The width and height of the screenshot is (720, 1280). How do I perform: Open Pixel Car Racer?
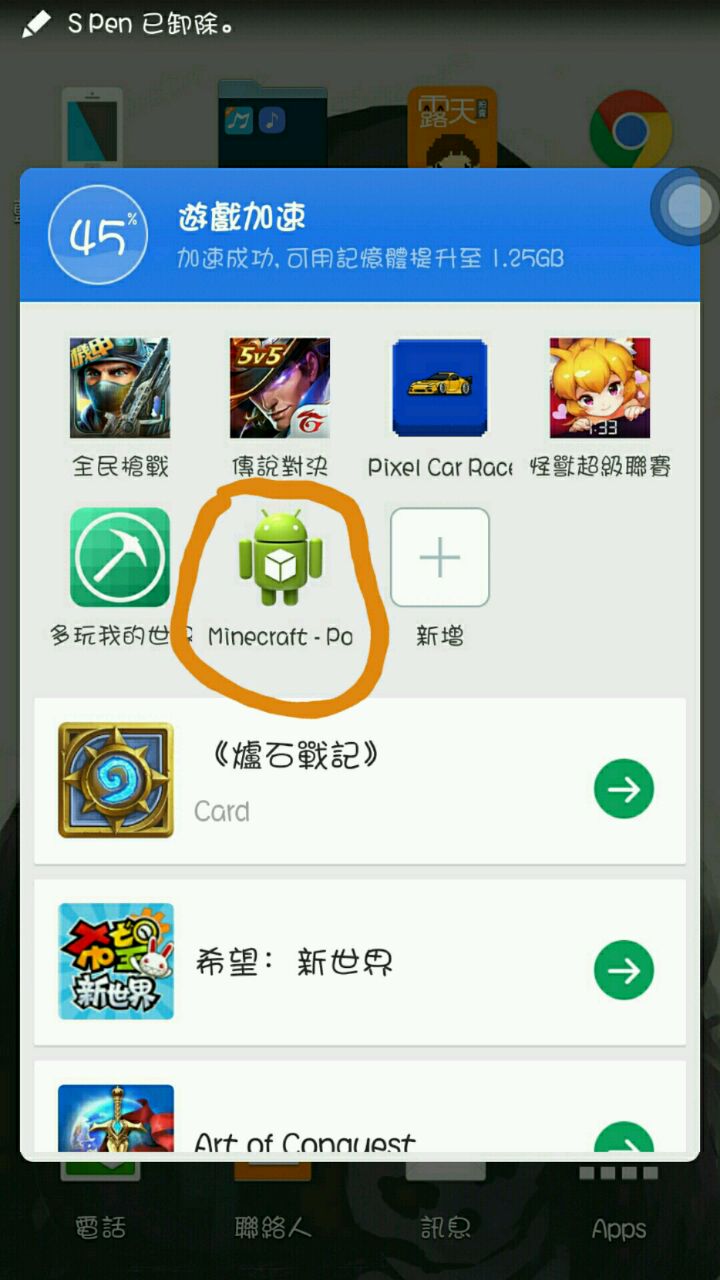pos(440,388)
